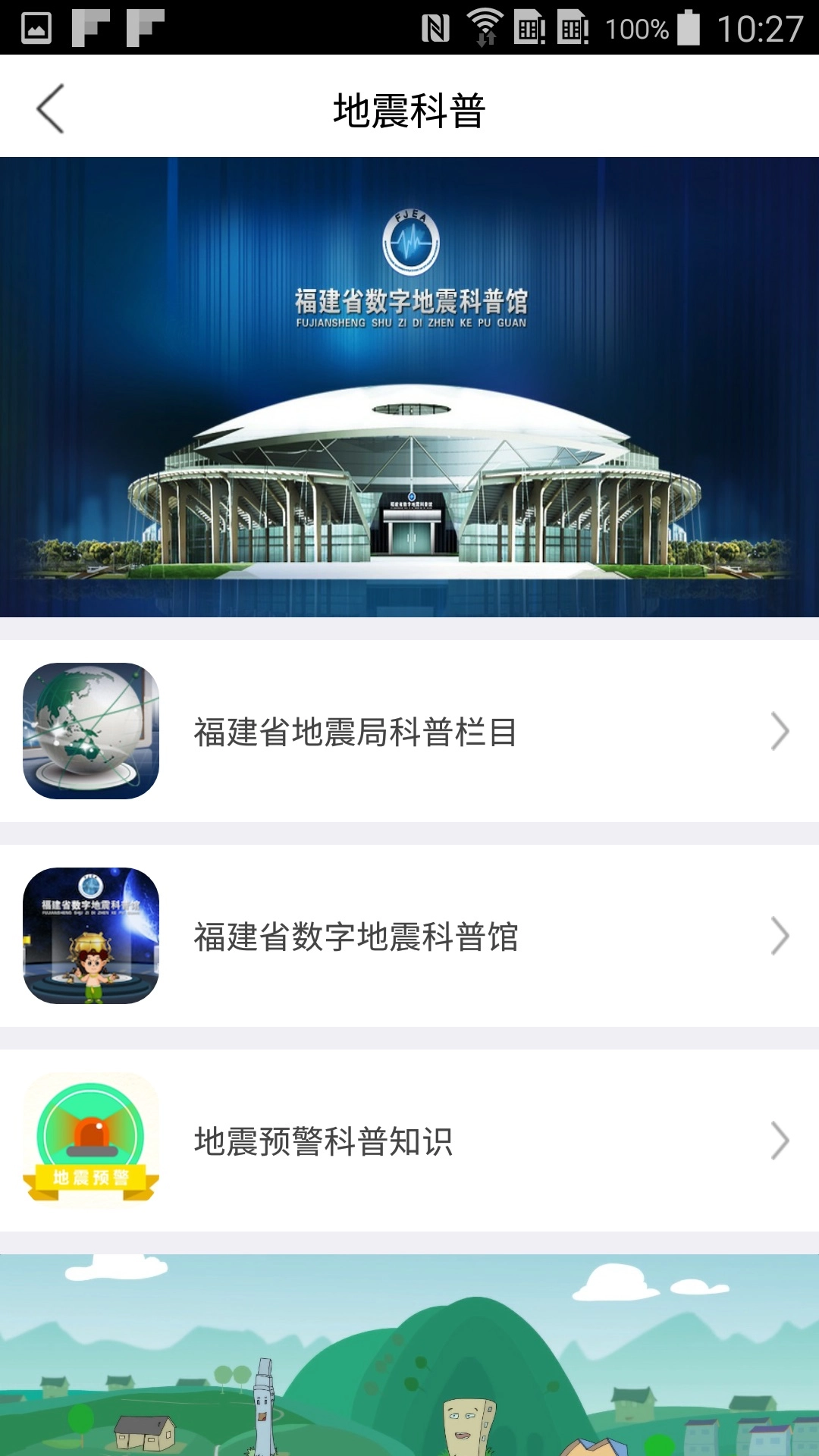Open the 地震预警科普知识 alarm icon
Screen dimensions: 819x1456
coord(91,1141)
